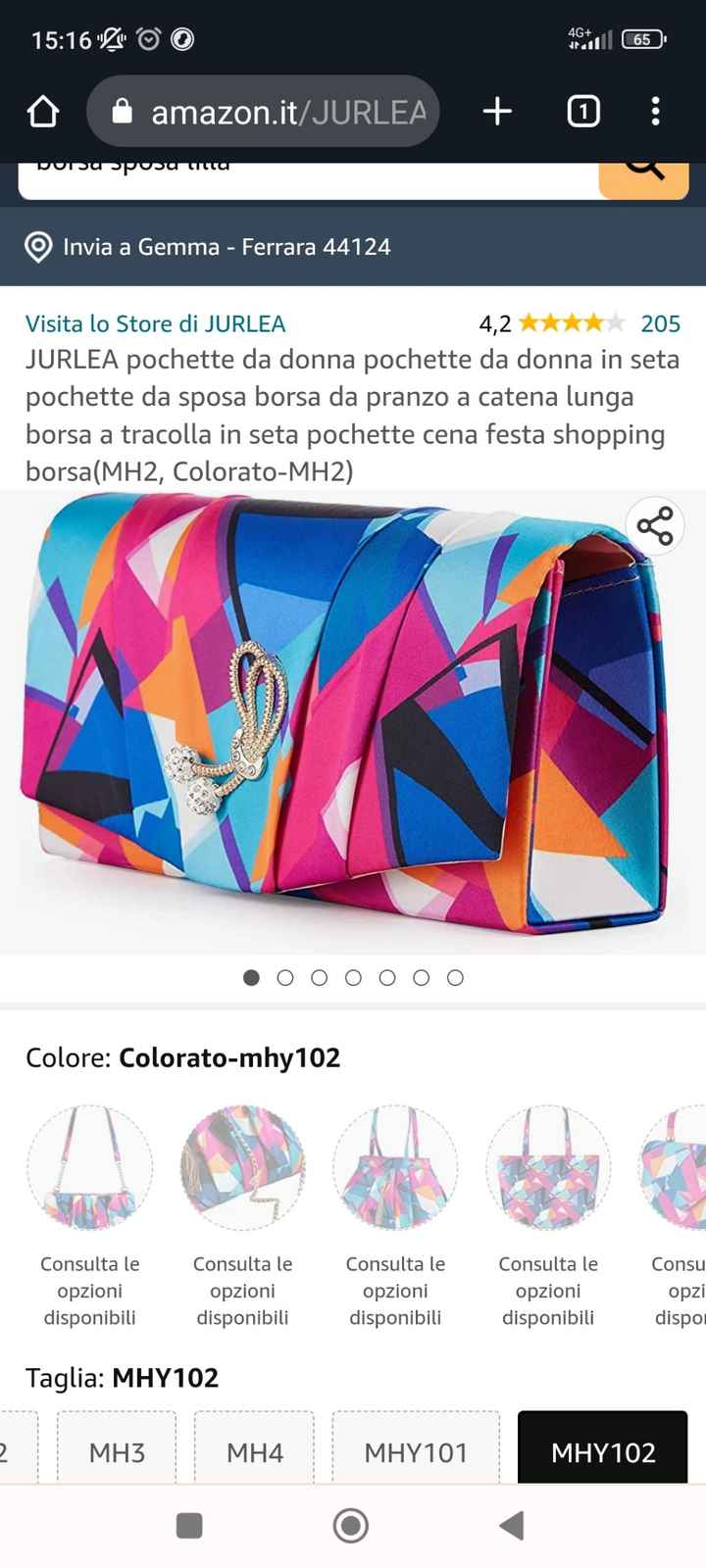The image size is (706, 1568).
Task: Choose size MHY101
Action: pyautogui.click(x=416, y=1451)
